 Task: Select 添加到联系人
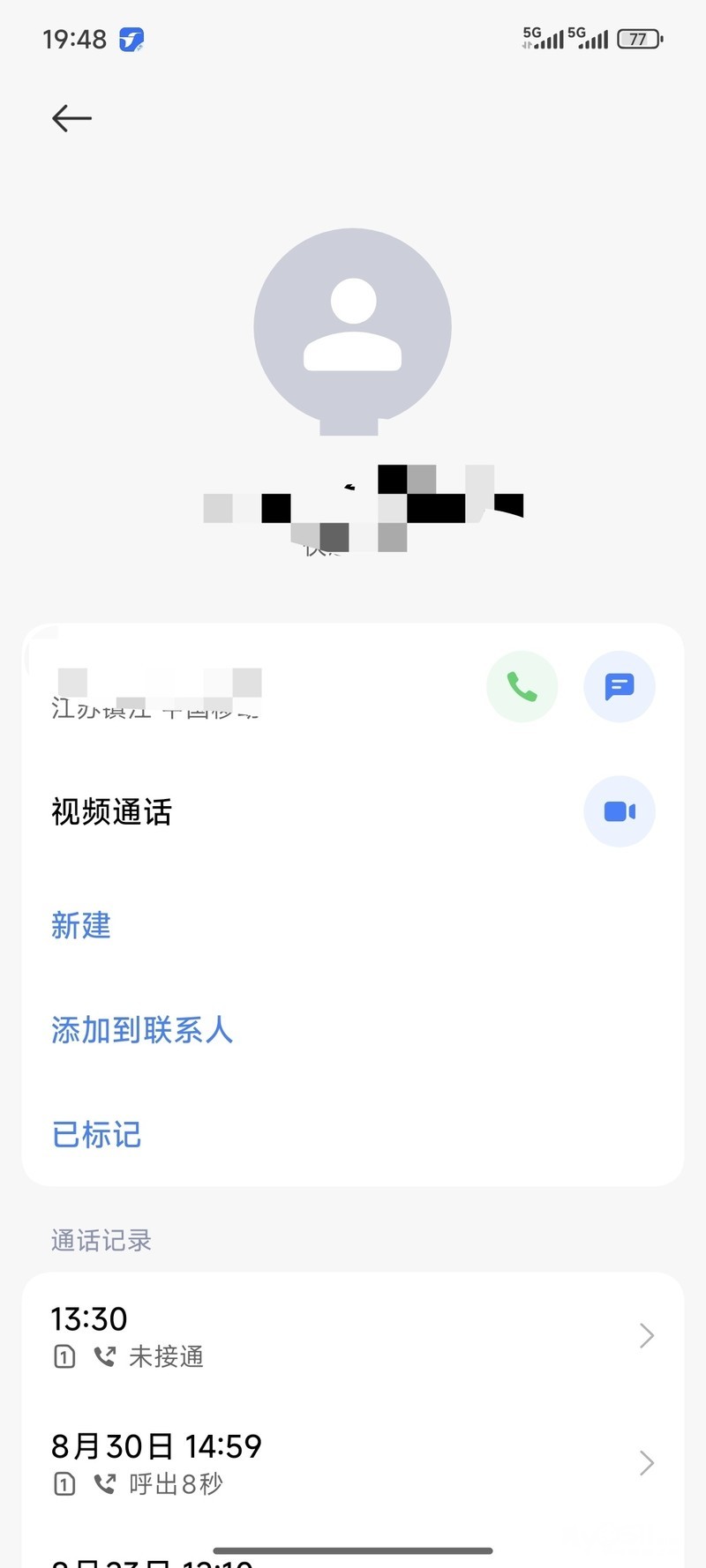pyautogui.click(x=142, y=1030)
